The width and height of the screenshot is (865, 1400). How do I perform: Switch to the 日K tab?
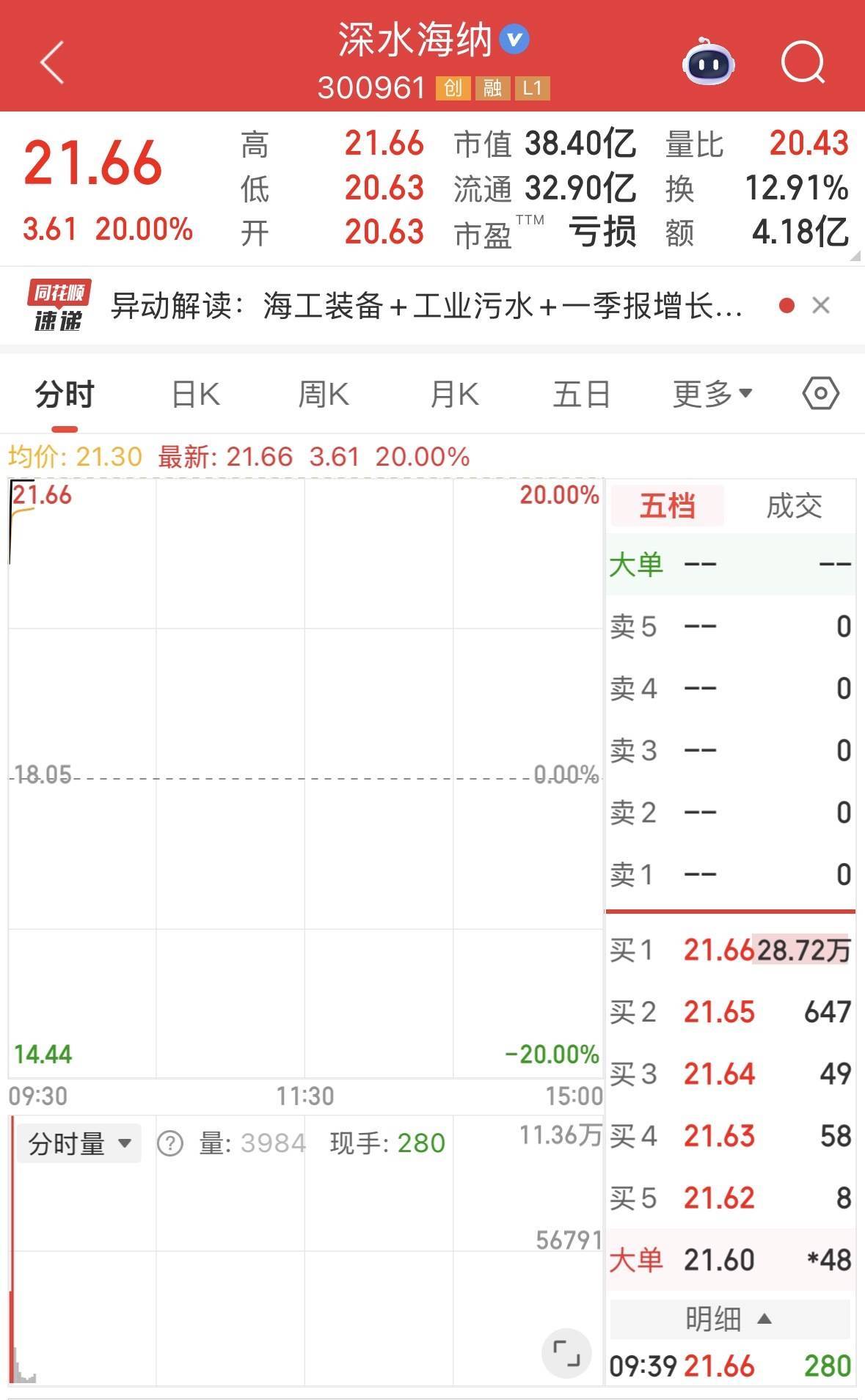click(196, 395)
